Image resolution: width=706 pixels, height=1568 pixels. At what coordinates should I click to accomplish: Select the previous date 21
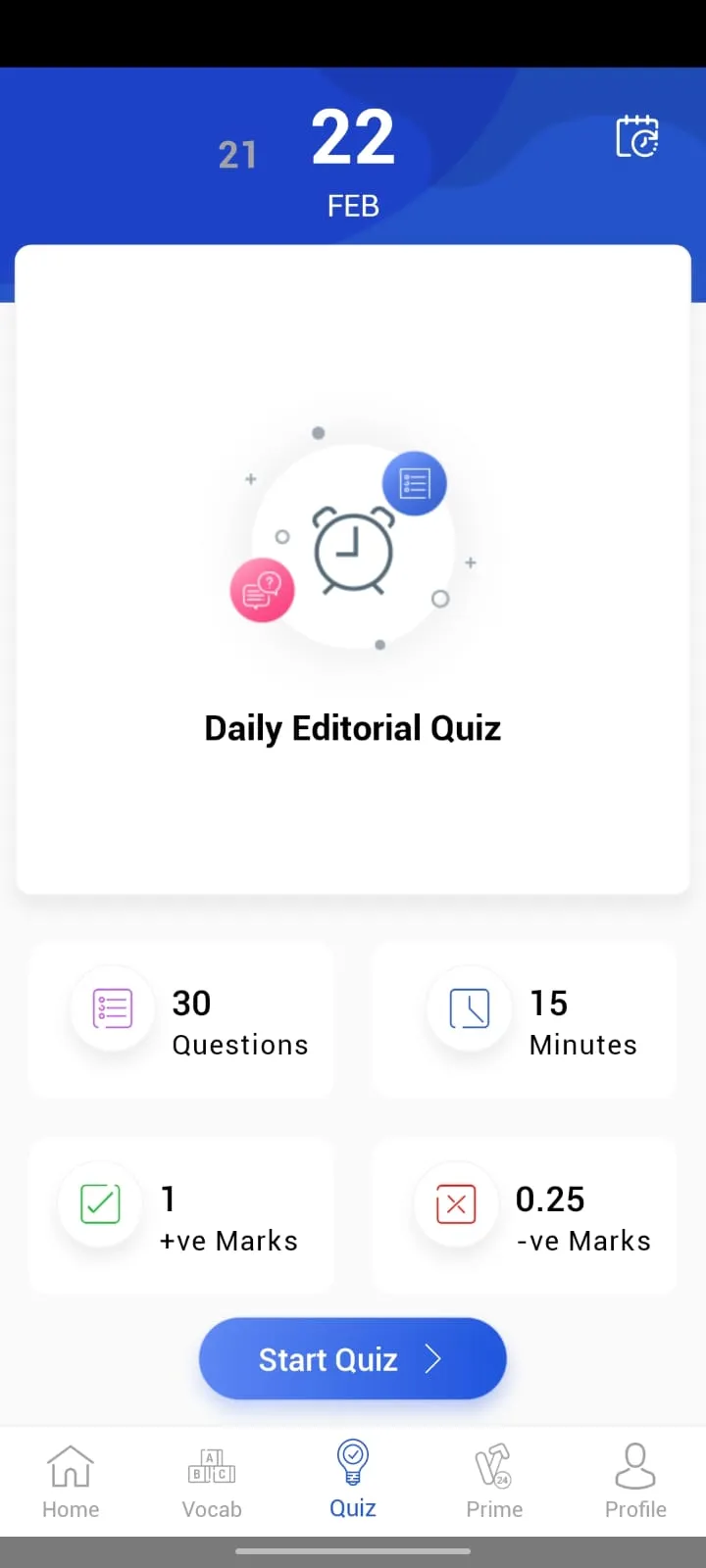pyautogui.click(x=237, y=155)
